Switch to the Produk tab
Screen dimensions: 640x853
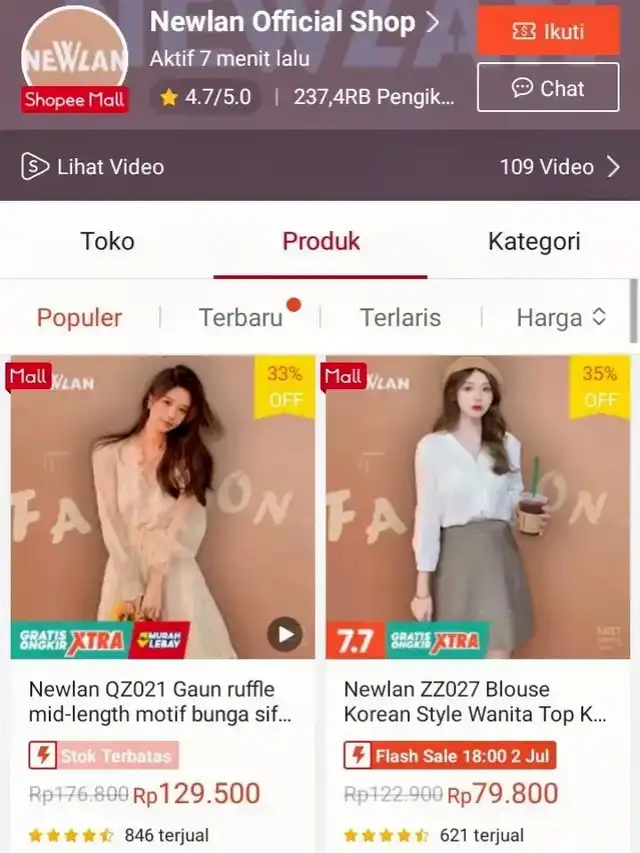click(x=321, y=241)
